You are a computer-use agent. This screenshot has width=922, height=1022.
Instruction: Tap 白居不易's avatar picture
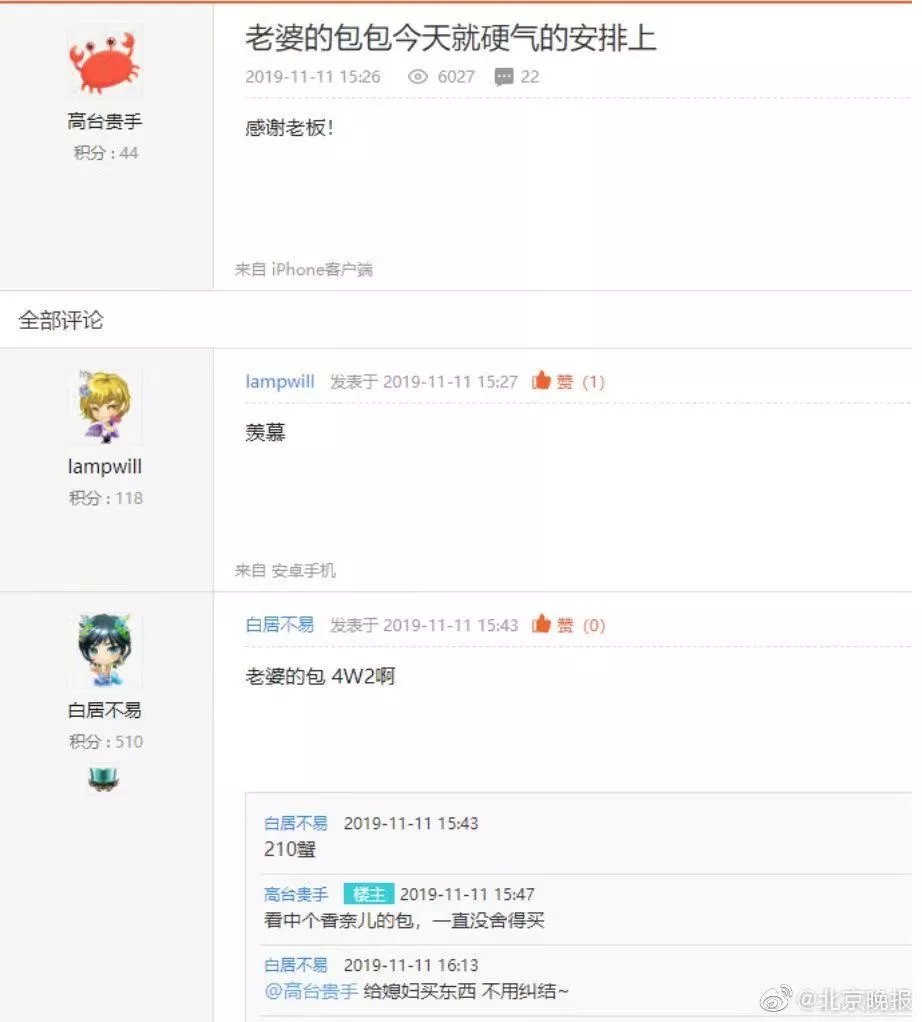click(x=105, y=651)
